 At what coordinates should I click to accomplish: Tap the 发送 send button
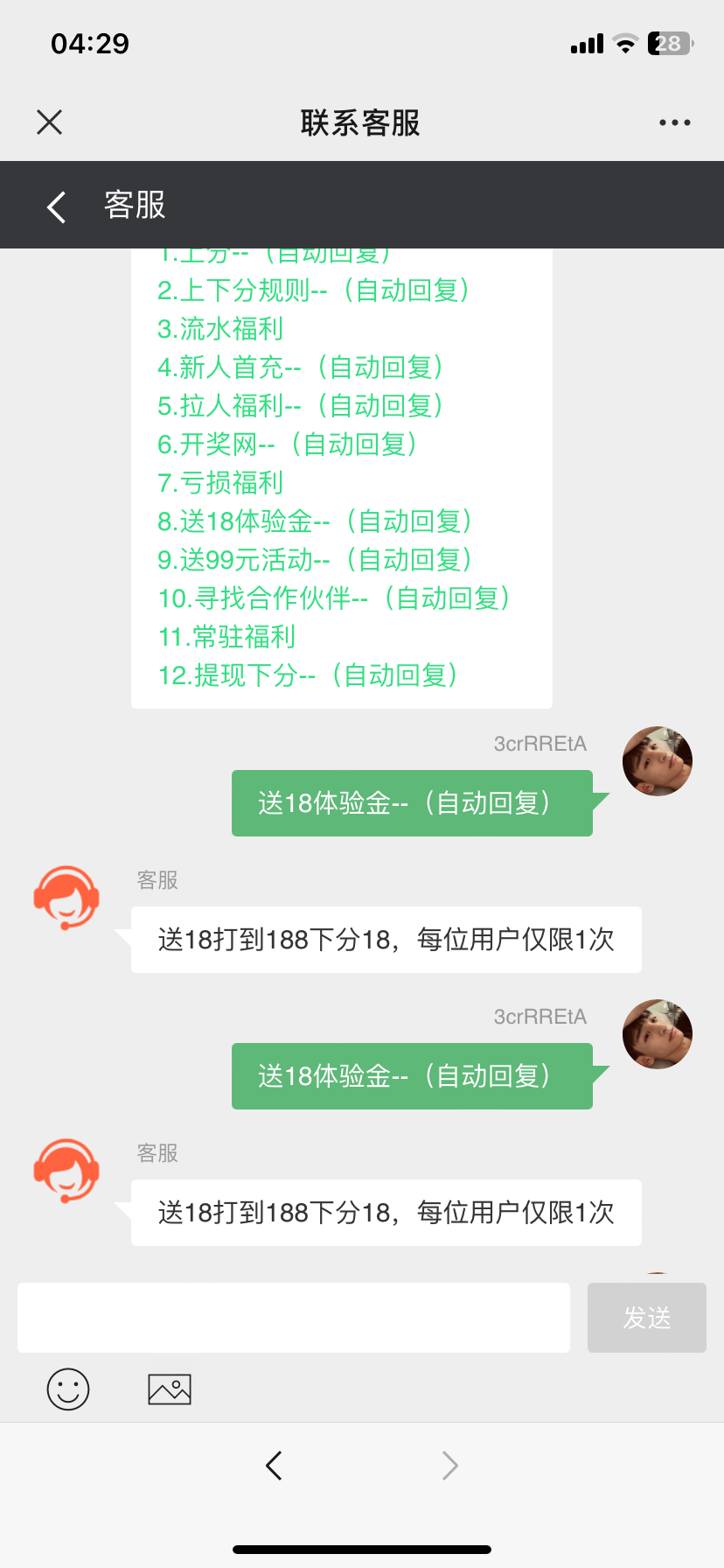[x=646, y=1318]
